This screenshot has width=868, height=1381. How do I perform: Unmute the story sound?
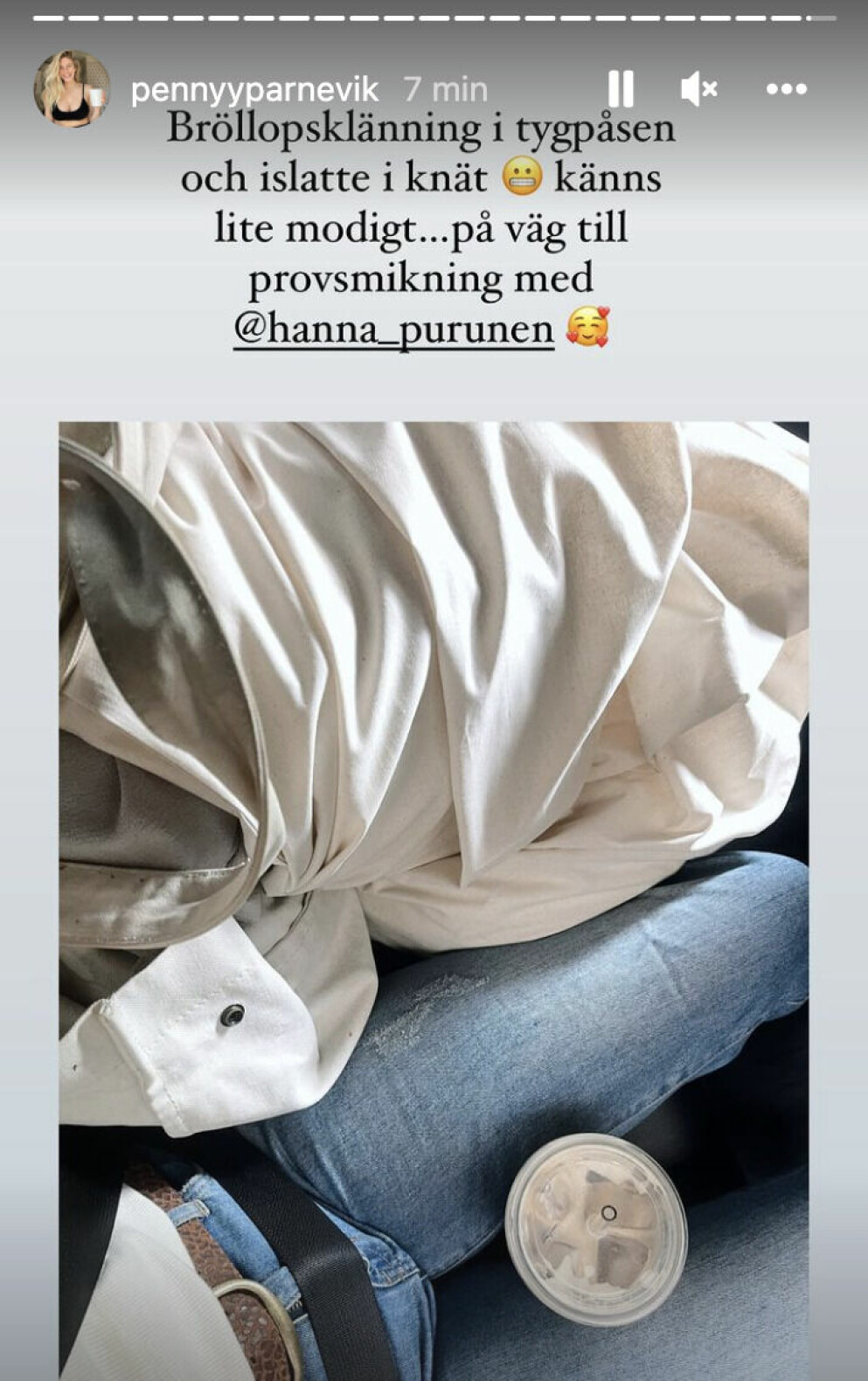[698, 88]
